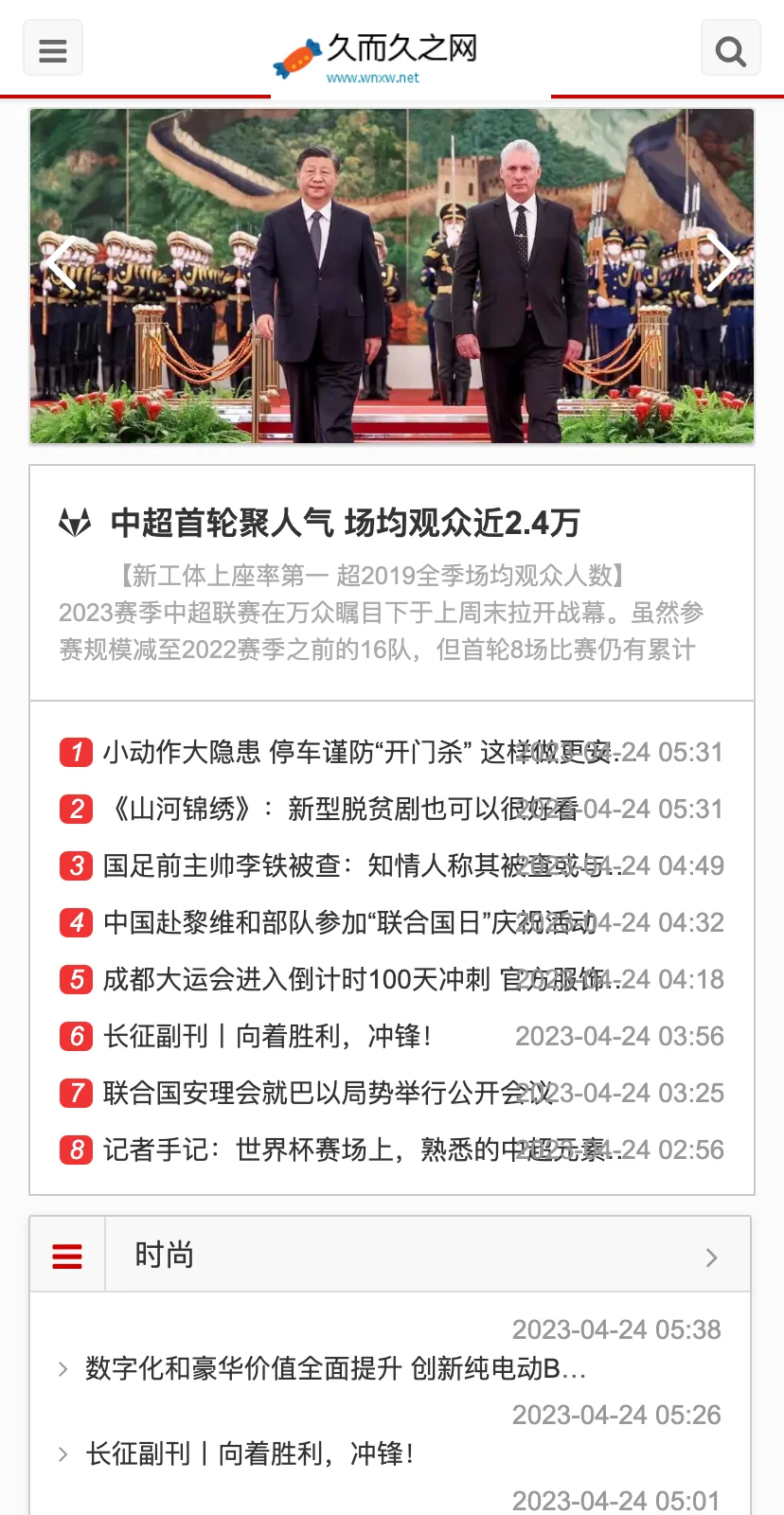Screen dimensions: 784x1515
Task: Show the previous carousel slide
Action: tap(61, 263)
